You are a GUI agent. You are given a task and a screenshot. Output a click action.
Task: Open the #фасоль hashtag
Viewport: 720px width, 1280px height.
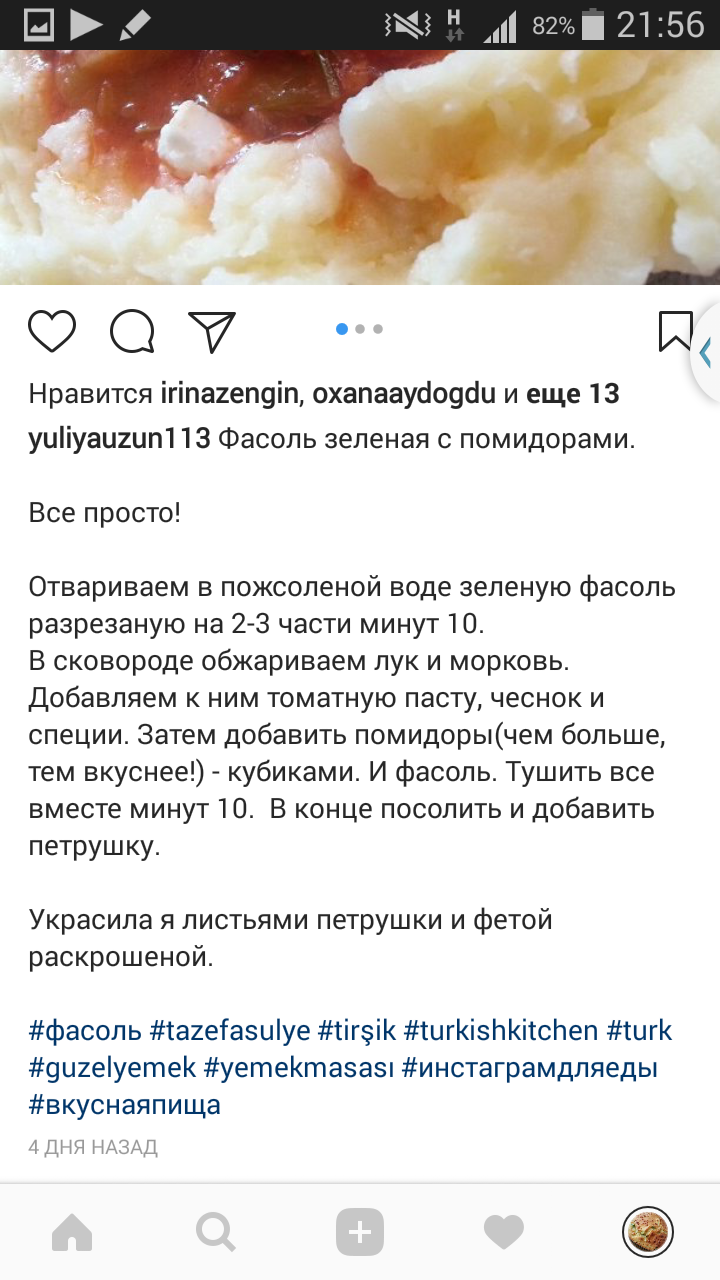[x=85, y=1030]
